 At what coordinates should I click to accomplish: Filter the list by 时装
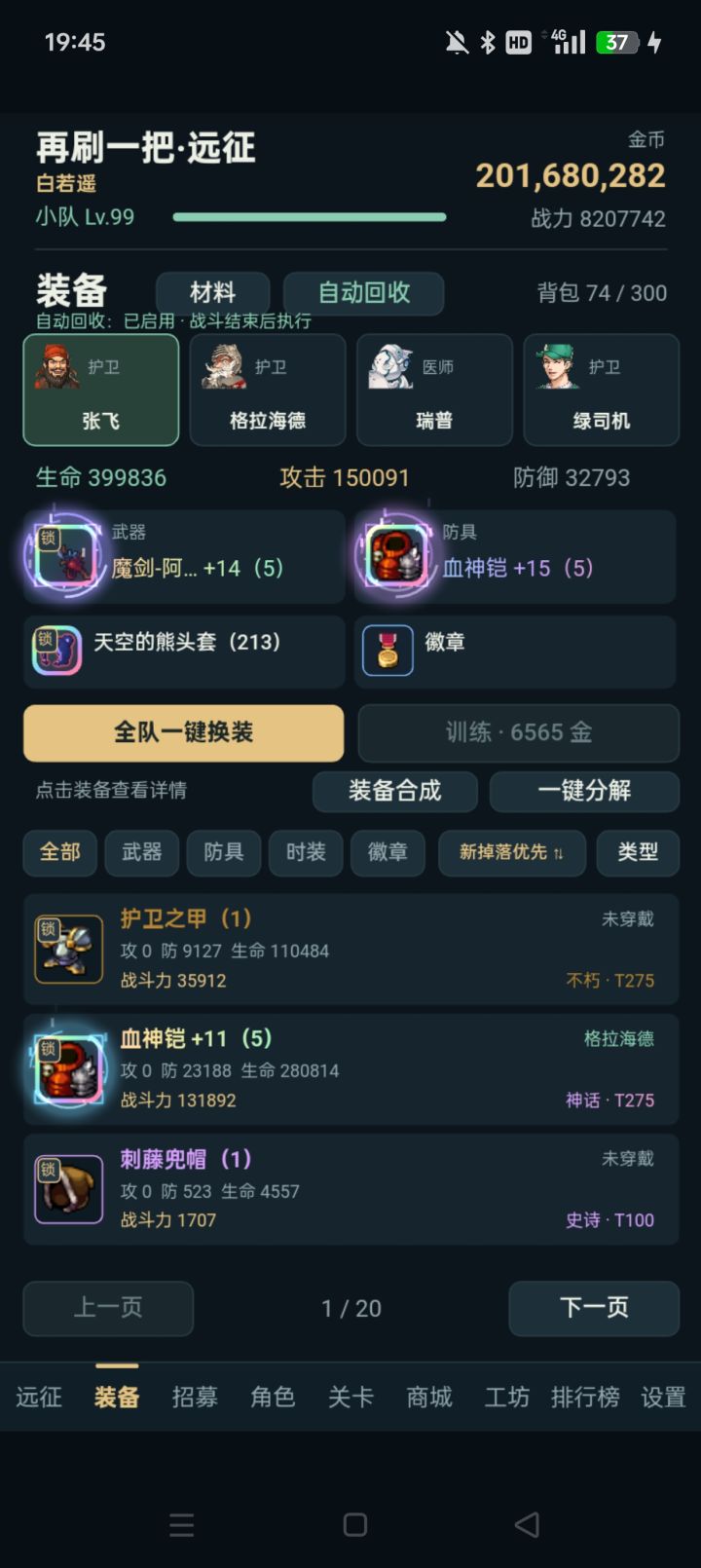pyautogui.click(x=306, y=852)
